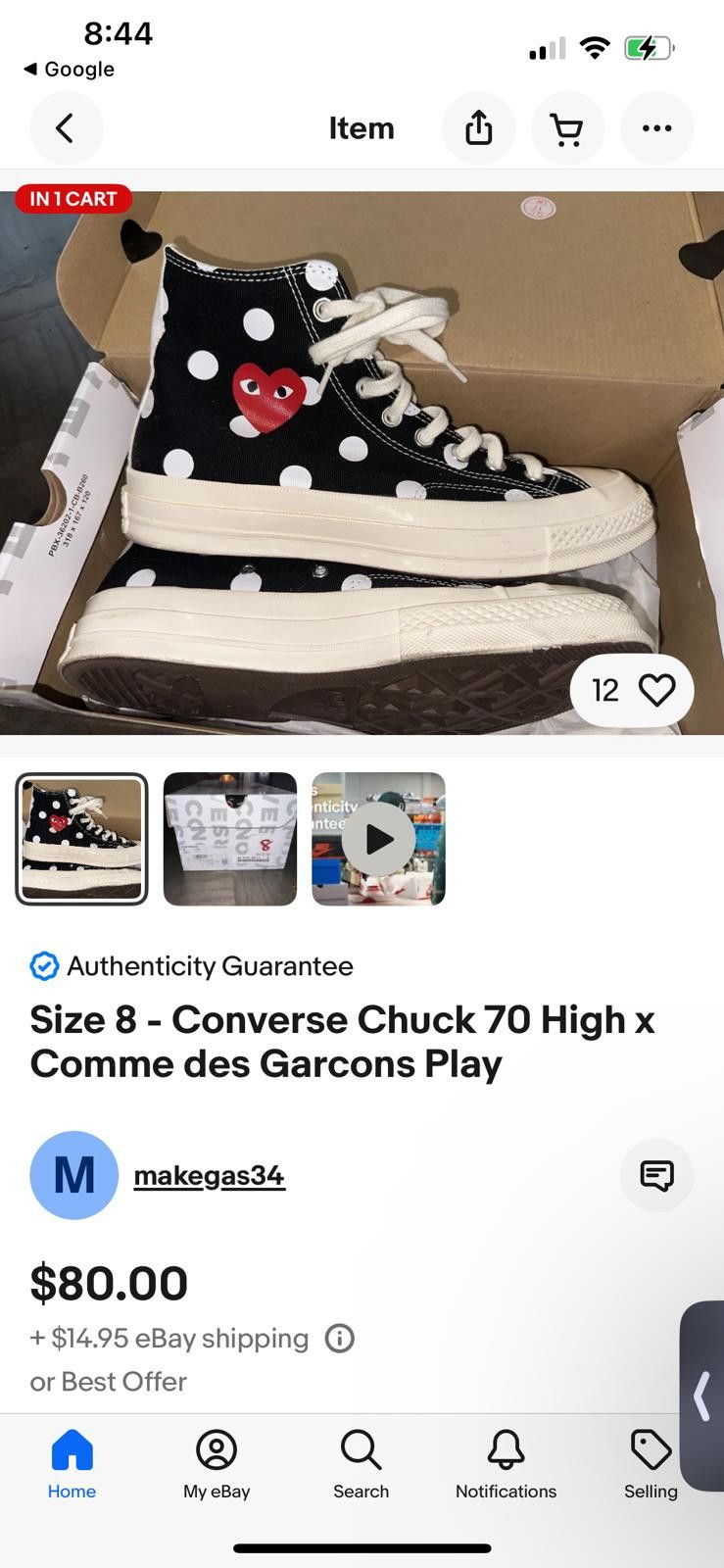Open My eBay
This screenshot has height=1568, width=724.
pos(216,1464)
